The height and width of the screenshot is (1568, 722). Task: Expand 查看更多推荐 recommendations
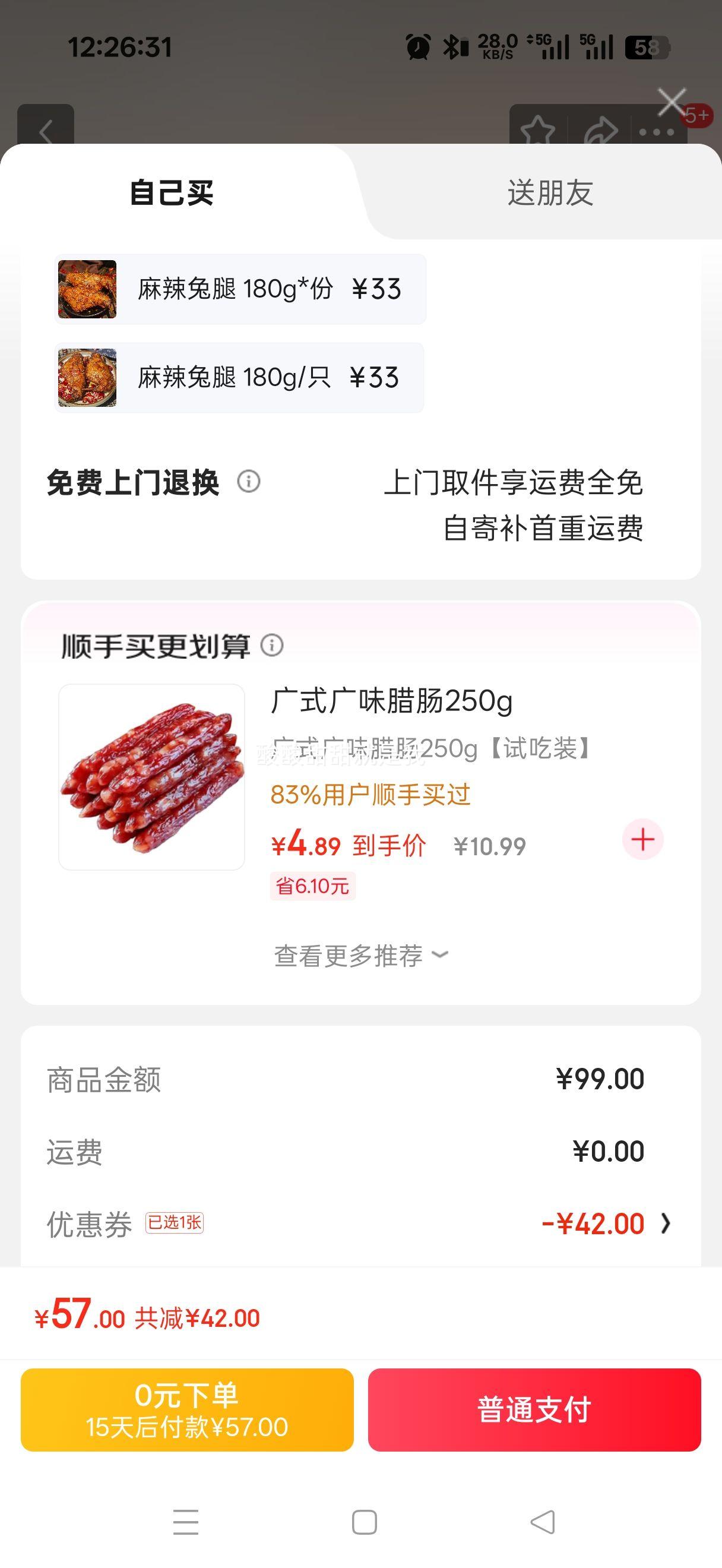(362, 955)
